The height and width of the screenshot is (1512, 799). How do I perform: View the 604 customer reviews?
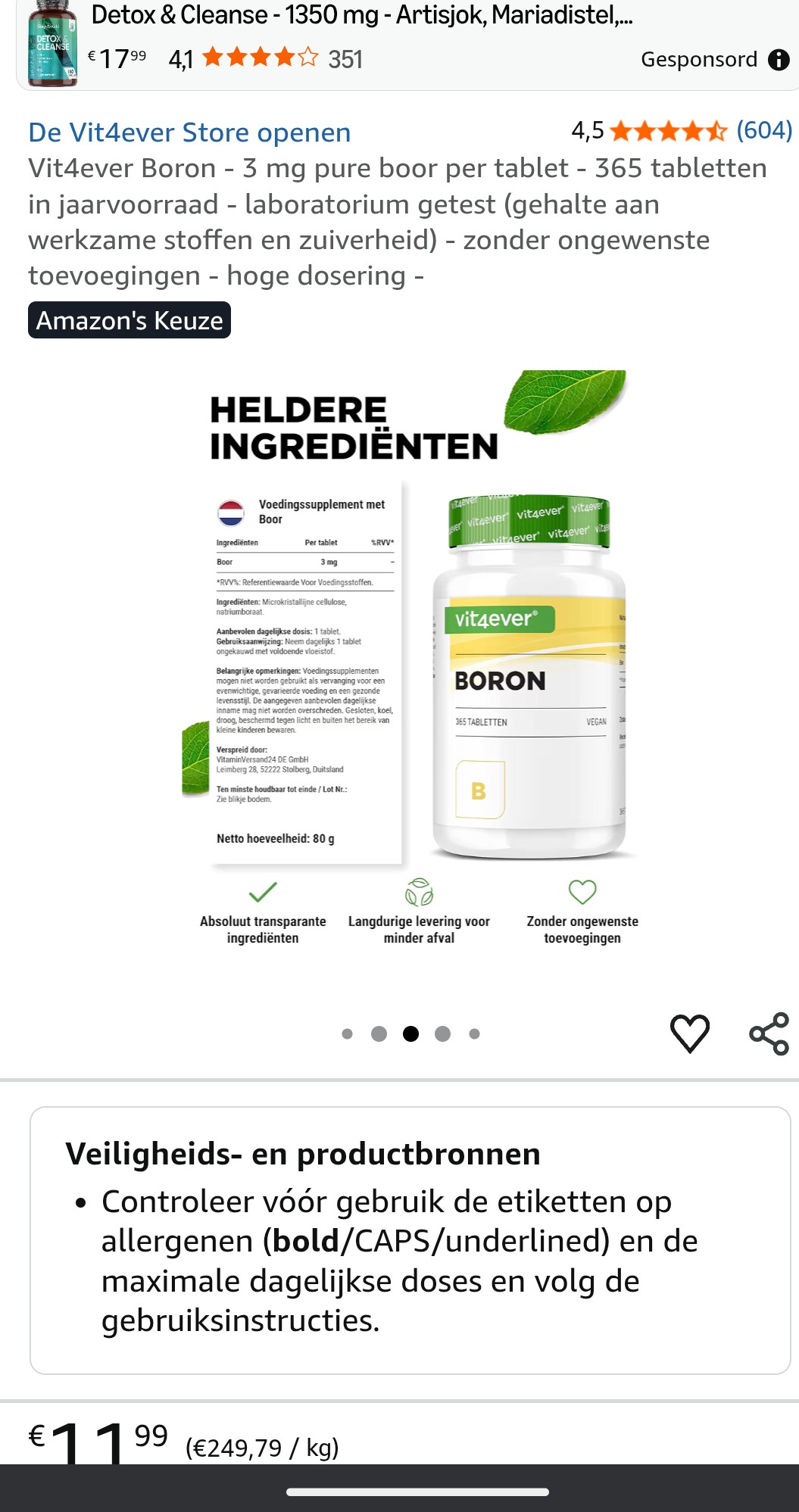point(763,131)
